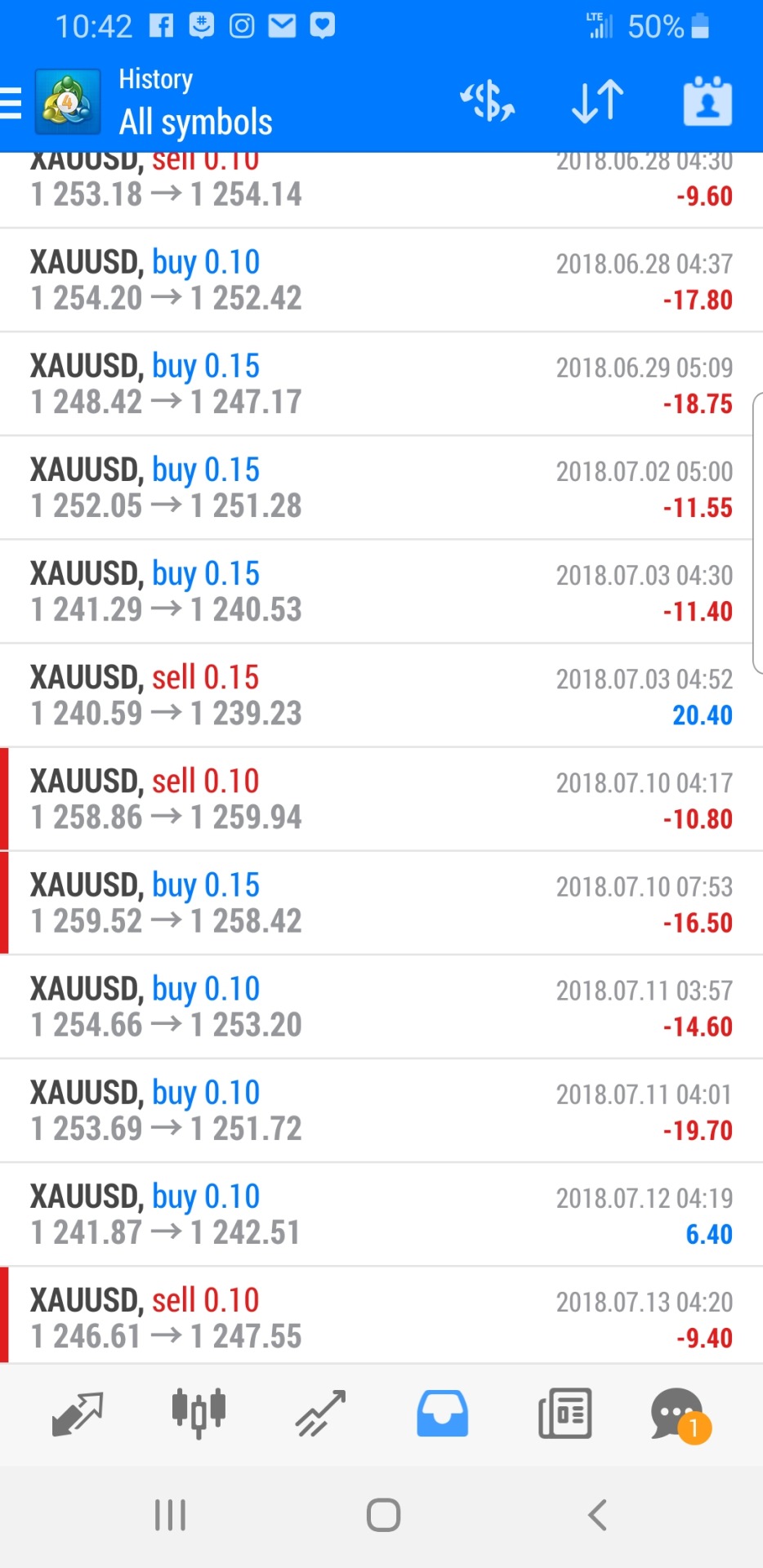Image resolution: width=763 pixels, height=1568 pixels.
Task: Open the Chat messages tab
Action: [x=678, y=1413]
